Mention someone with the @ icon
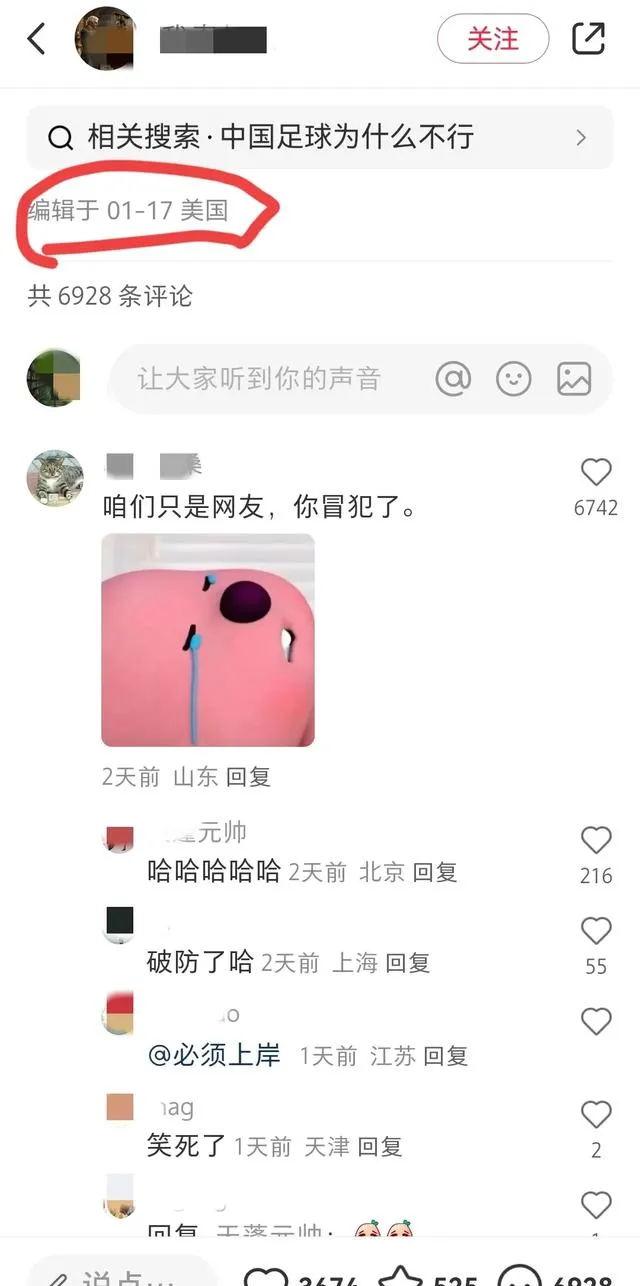This screenshot has height=1286, width=640. [453, 379]
